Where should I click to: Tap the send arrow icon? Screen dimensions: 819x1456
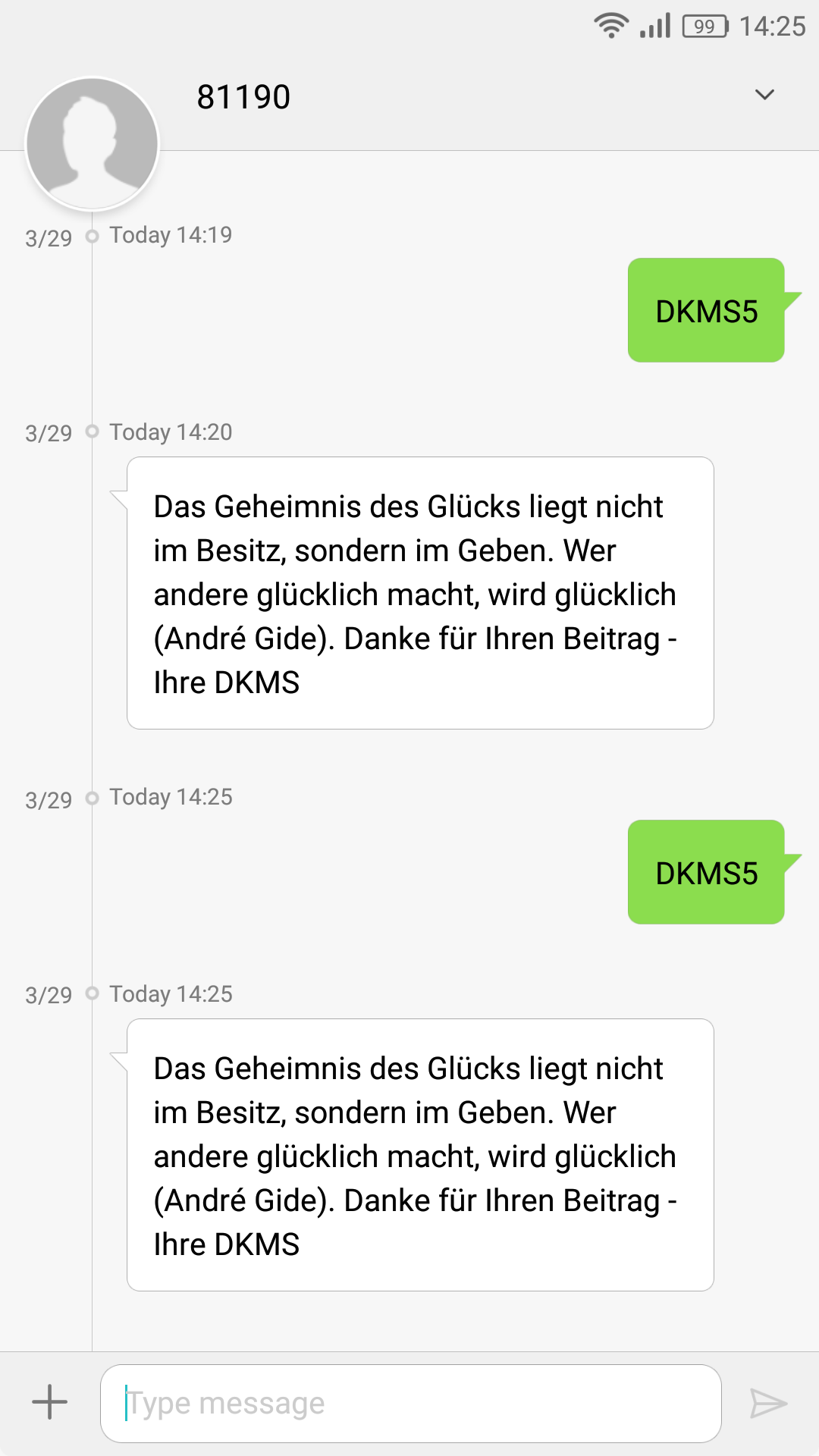768,1403
